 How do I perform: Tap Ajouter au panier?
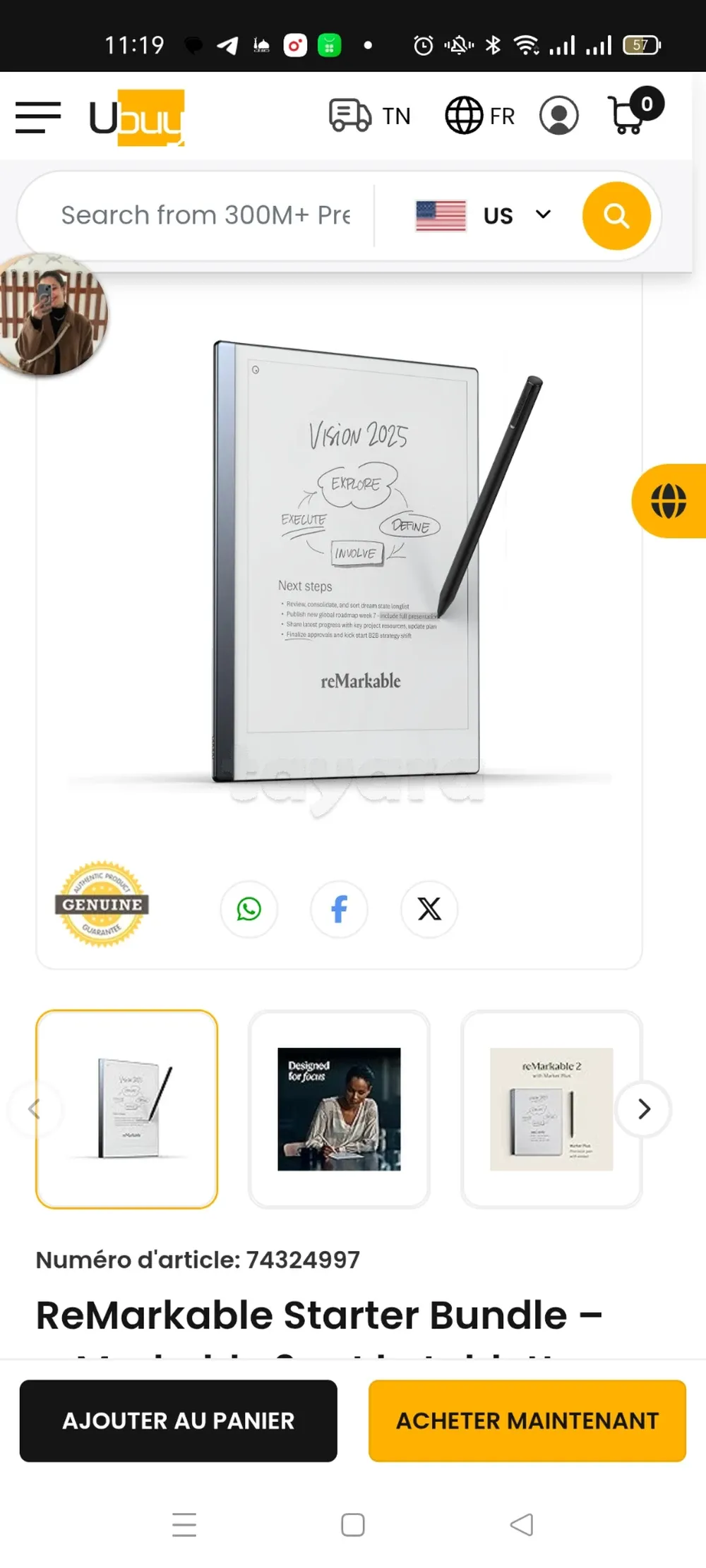coord(178,1421)
